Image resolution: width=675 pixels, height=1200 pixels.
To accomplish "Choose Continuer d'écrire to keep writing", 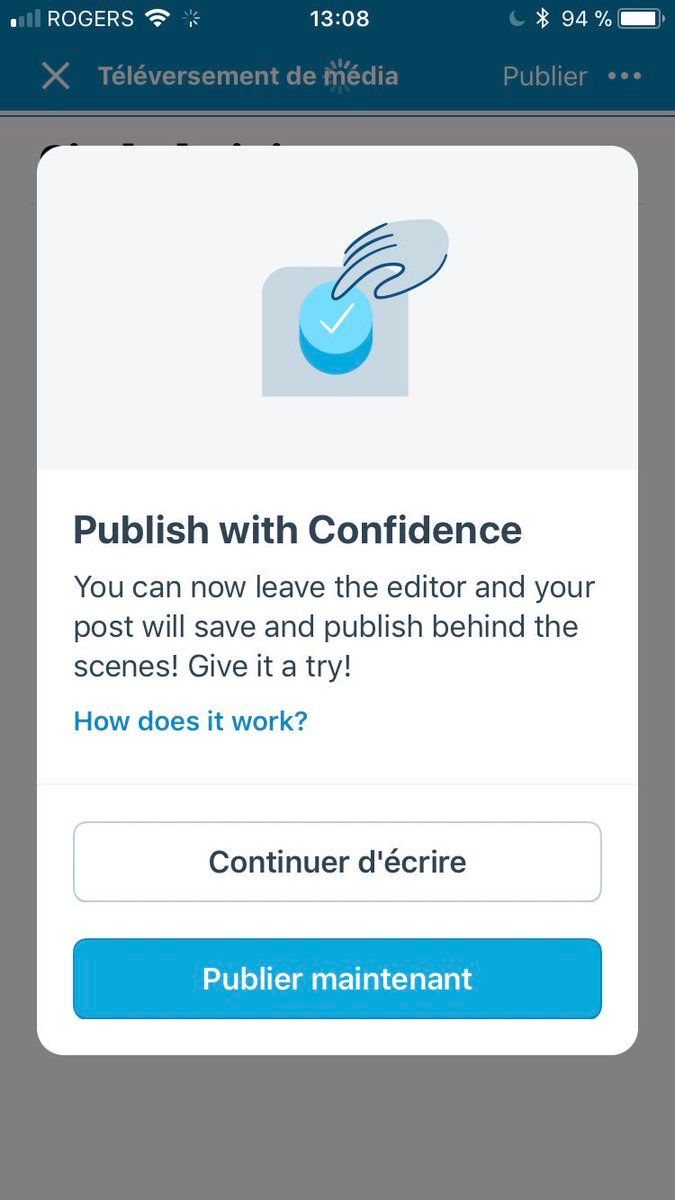I will click(x=337, y=862).
